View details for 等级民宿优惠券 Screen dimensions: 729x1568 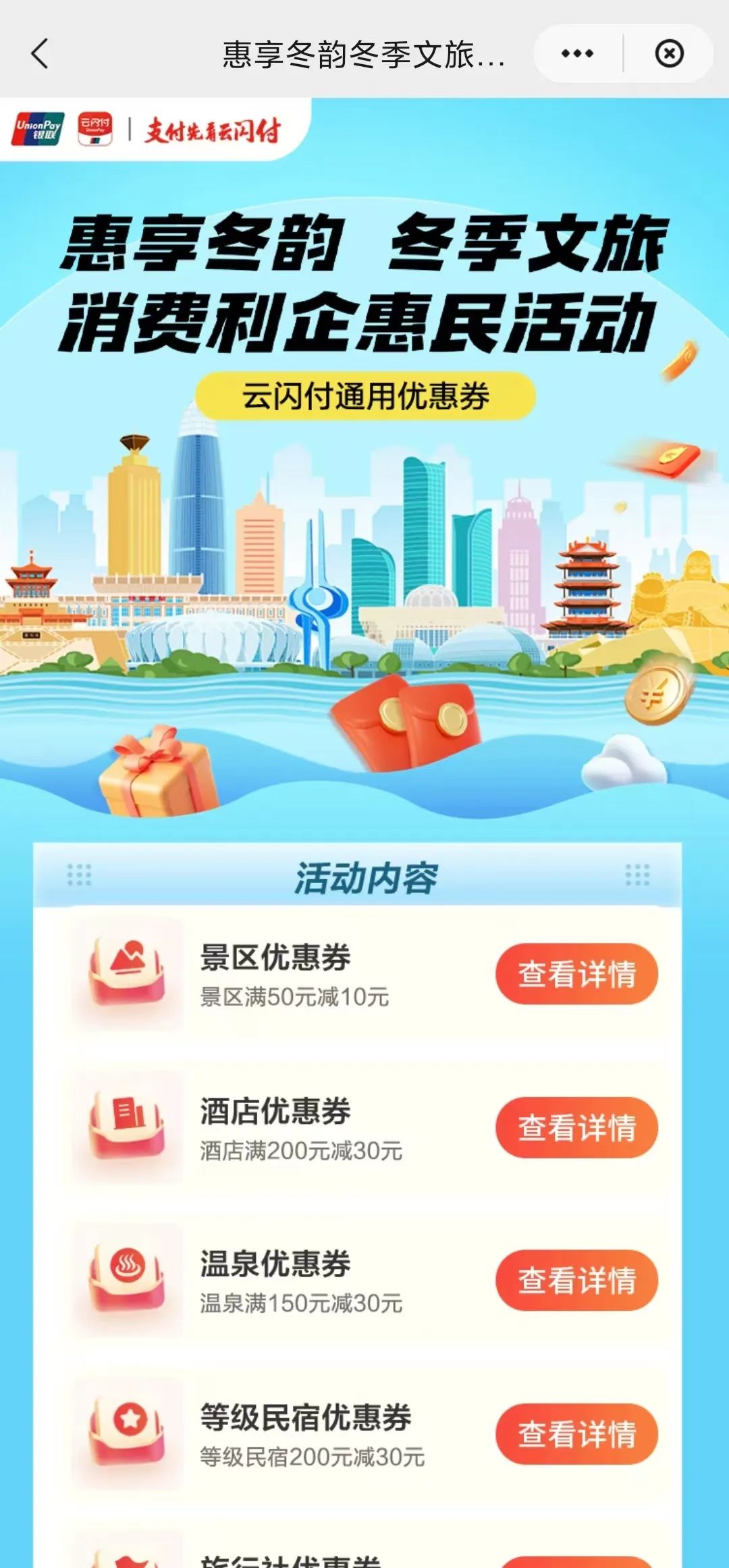(576, 1434)
